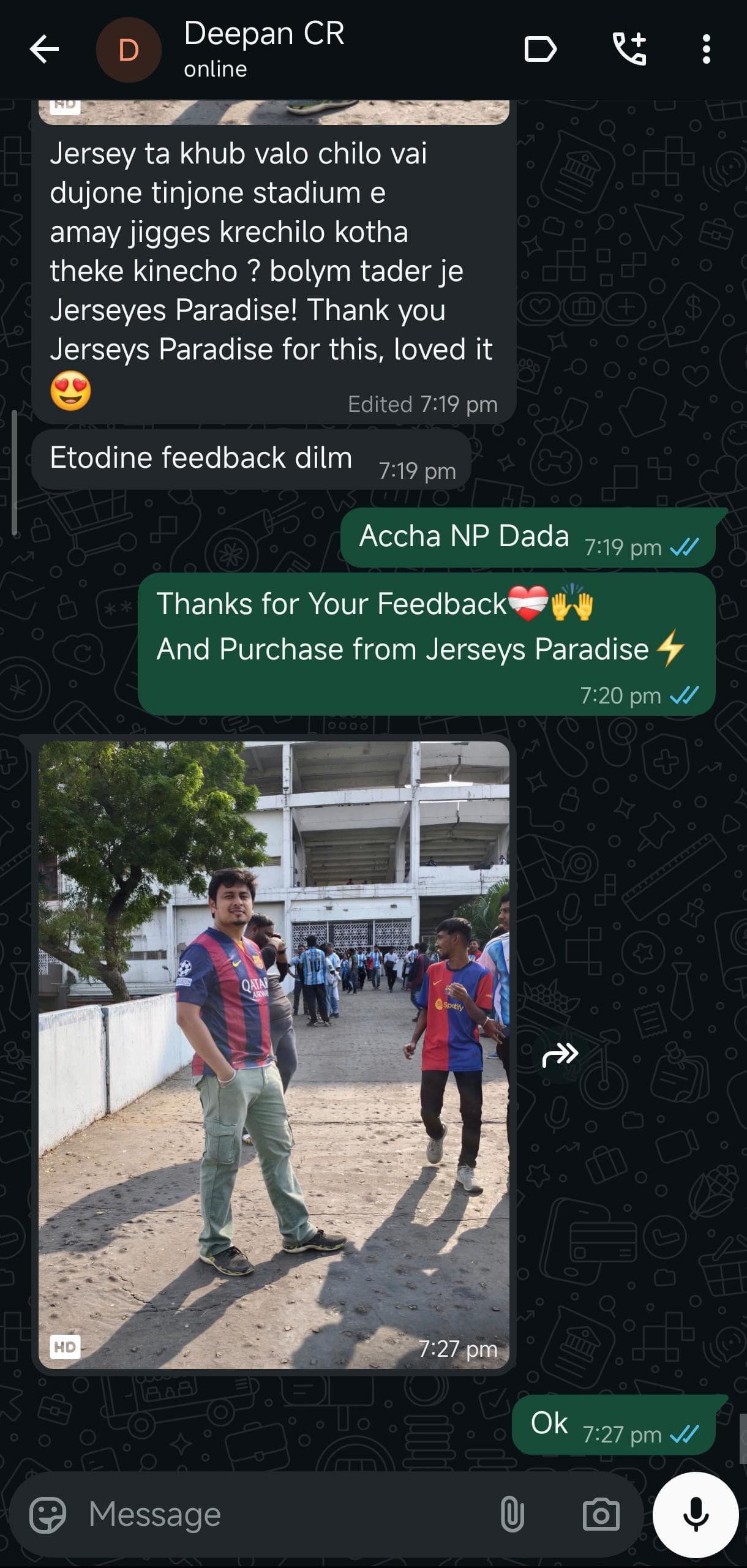Open Deepan CR's contact info
Image resolution: width=747 pixels, height=1568 pixels.
[x=263, y=48]
